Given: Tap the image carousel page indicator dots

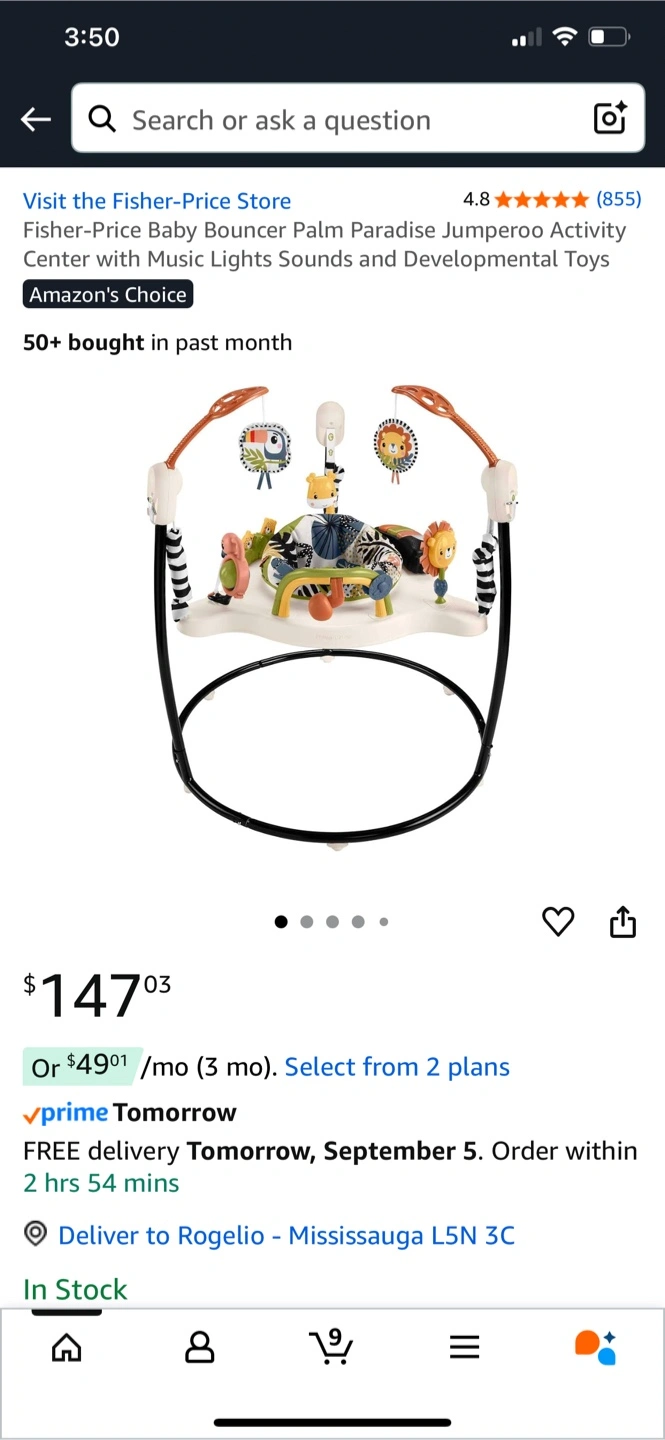Looking at the screenshot, I should (331, 922).
